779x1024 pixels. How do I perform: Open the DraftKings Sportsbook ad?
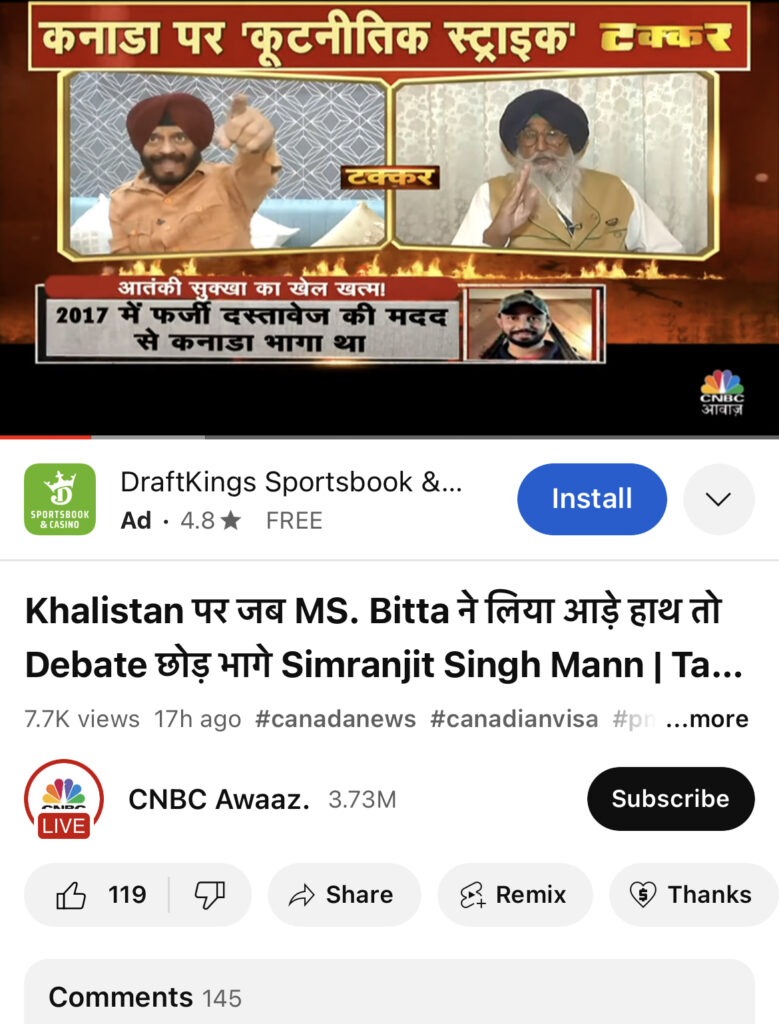(x=290, y=483)
